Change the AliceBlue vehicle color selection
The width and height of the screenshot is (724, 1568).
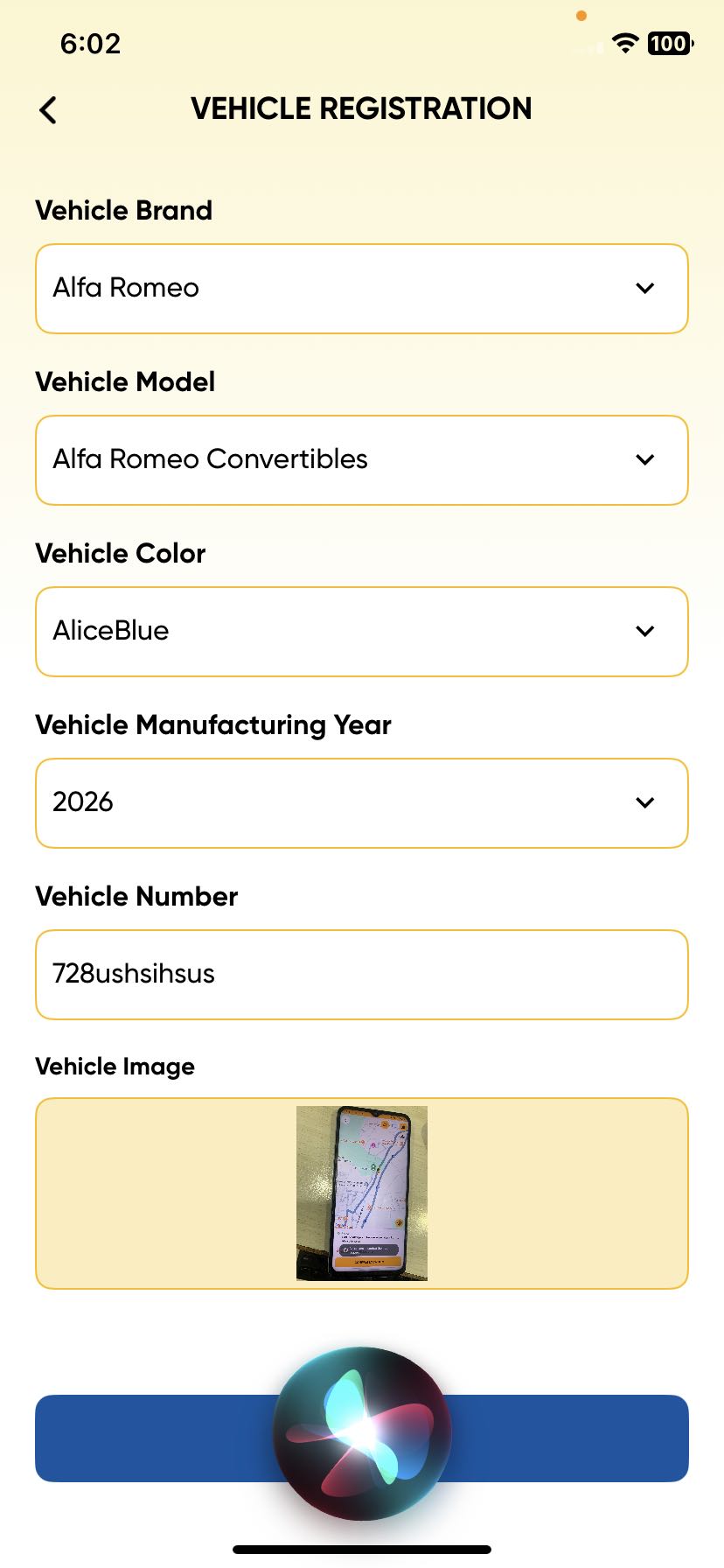pyautogui.click(x=361, y=632)
